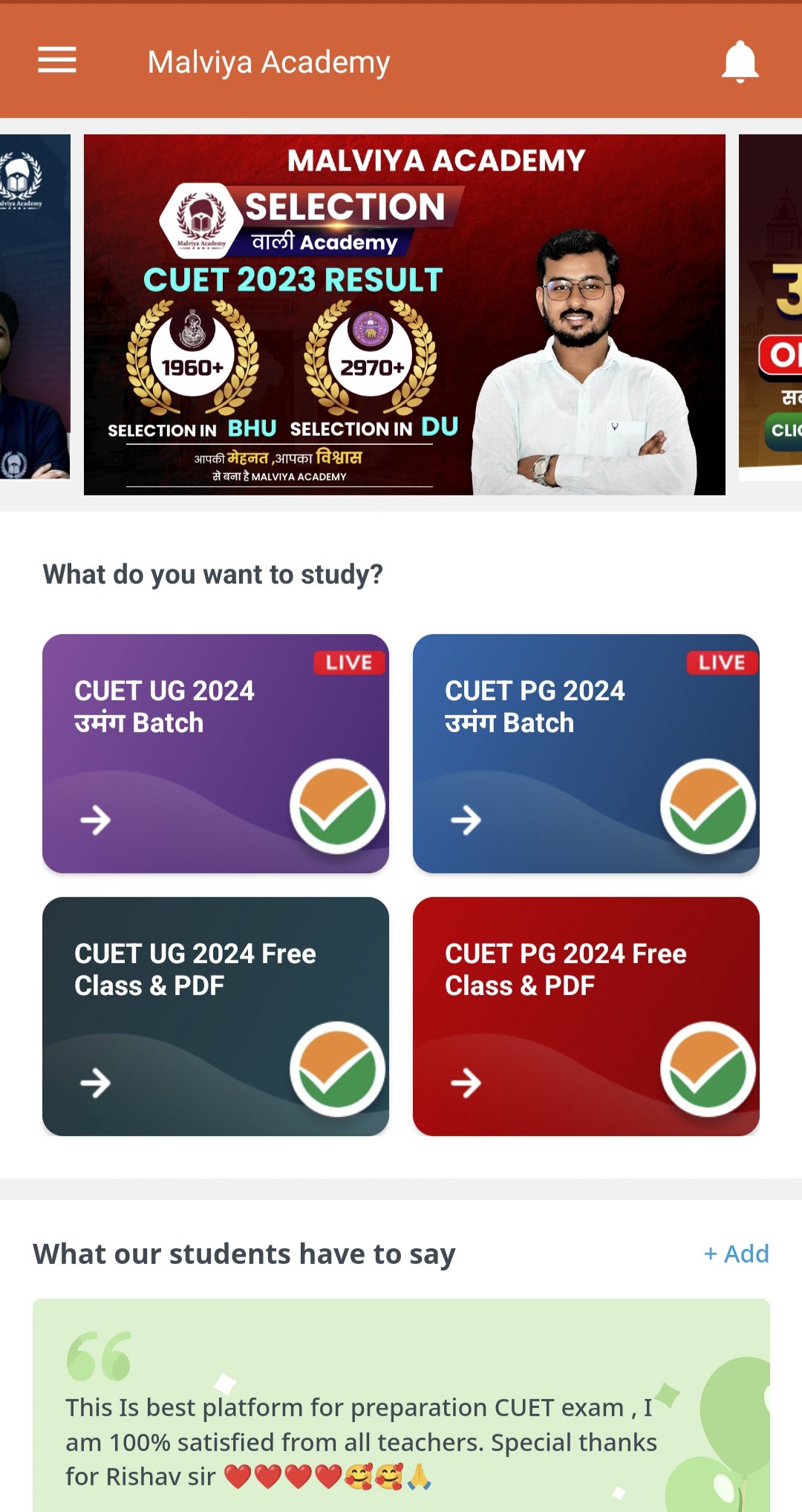Viewport: 802px width, 1512px height.
Task: Open CUET UG 2024 Free Class & PDF
Action: [215, 1016]
